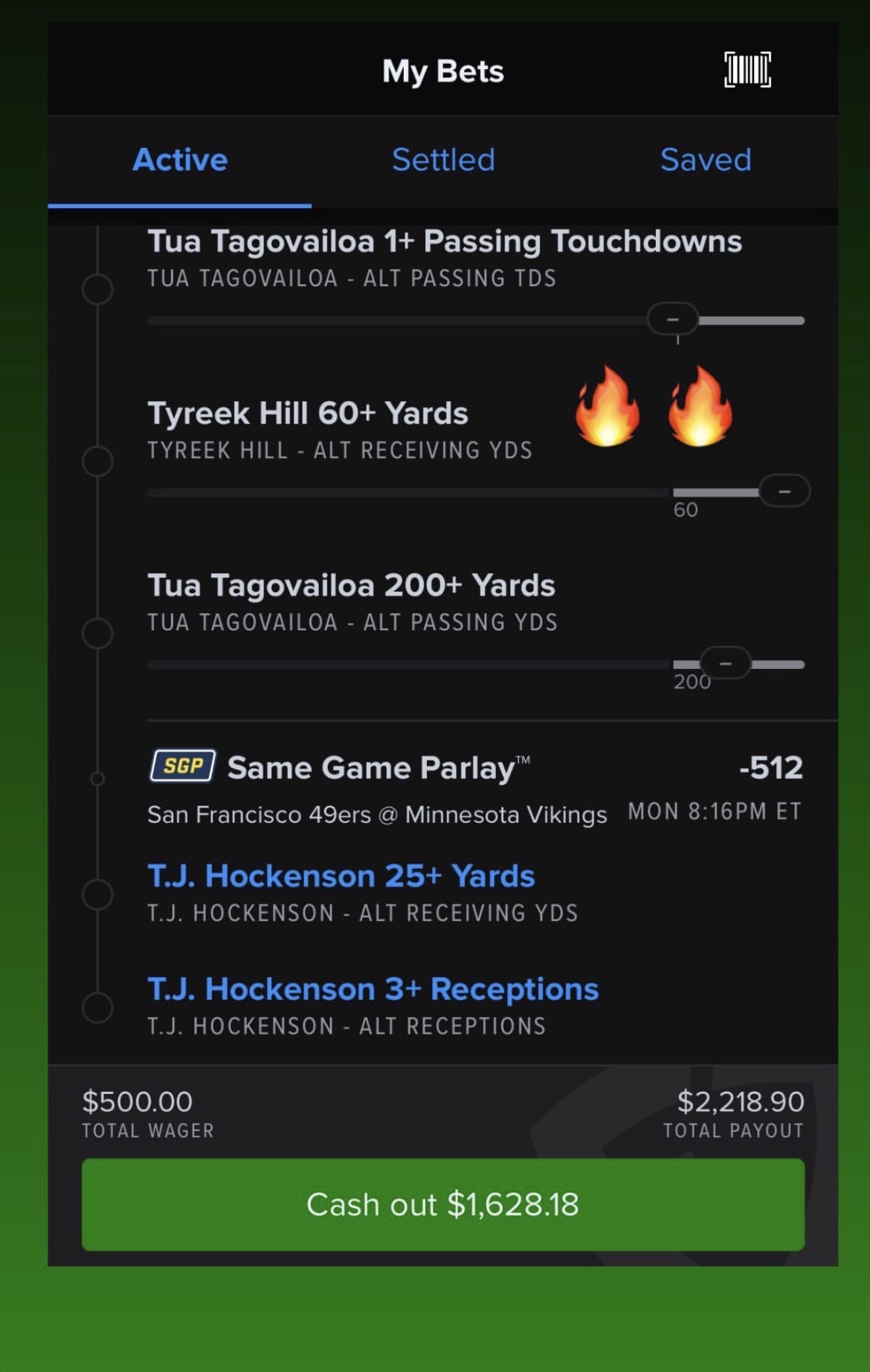Open the barcode scanner icon
This screenshot has width=870, height=1372.
(x=747, y=70)
